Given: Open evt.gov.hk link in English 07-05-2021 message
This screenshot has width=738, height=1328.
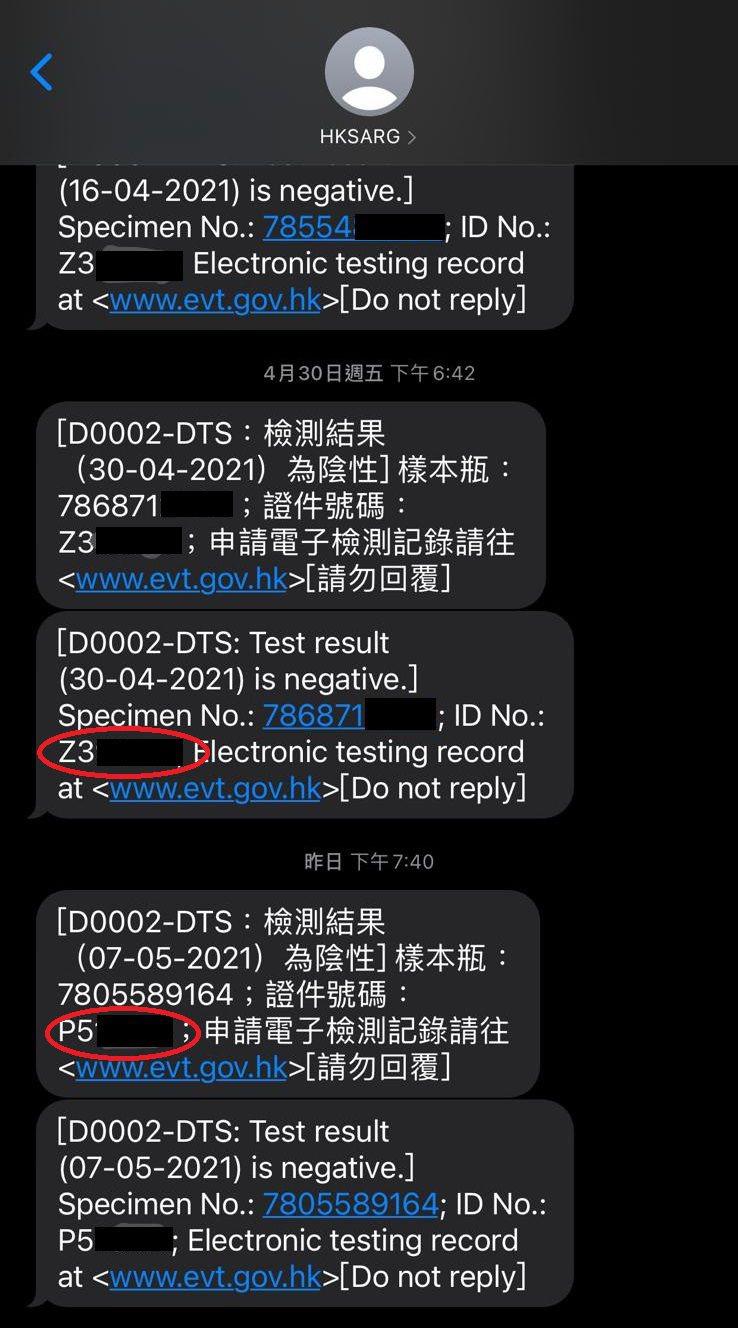Looking at the screenshot, I should pyautogui.click(x=215, y=1277).
